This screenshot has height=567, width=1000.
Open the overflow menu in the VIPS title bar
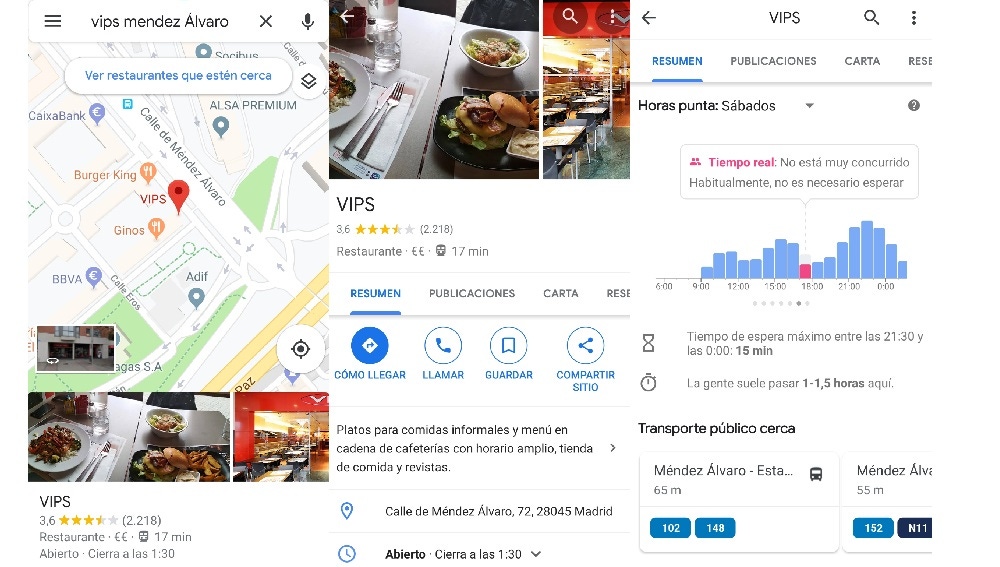point(913,18)
